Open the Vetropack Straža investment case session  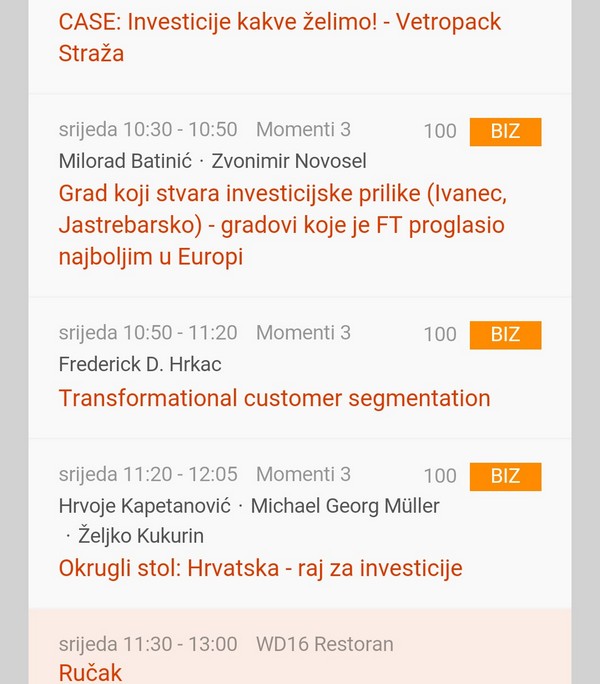click(280, 37)
